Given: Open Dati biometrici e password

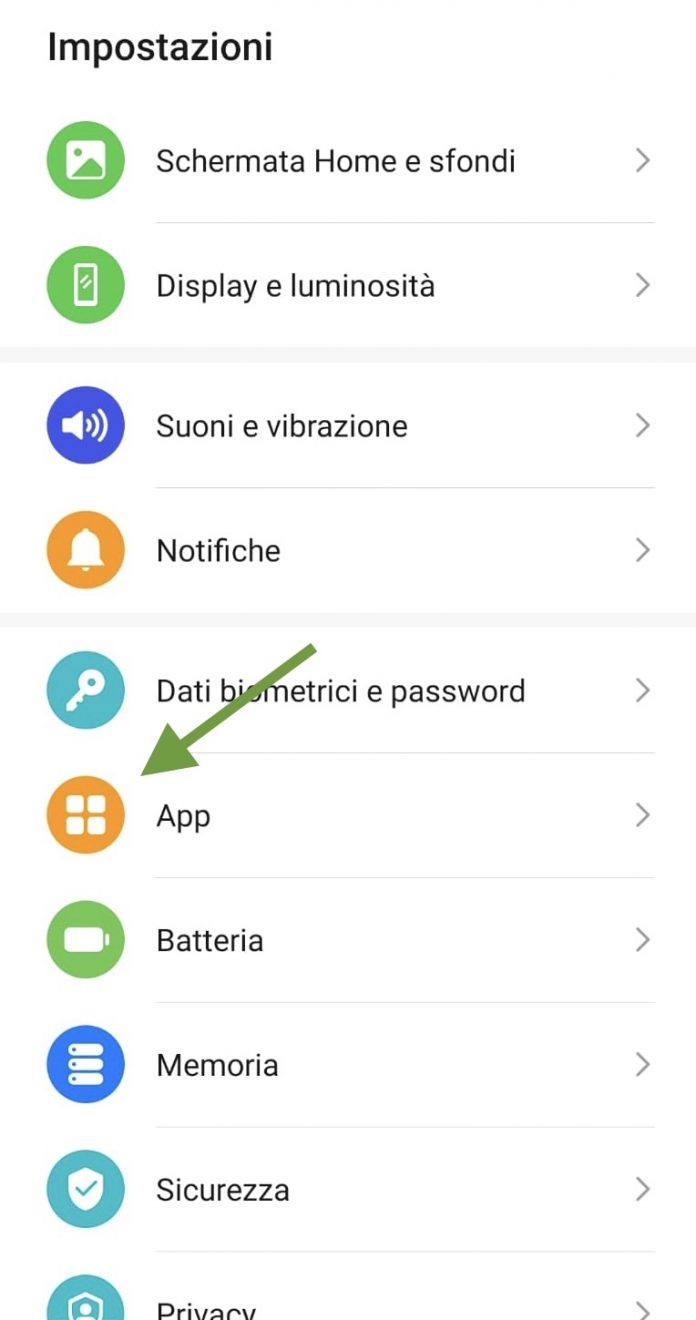Looking at the screenshot, I should tap(340, 691).
